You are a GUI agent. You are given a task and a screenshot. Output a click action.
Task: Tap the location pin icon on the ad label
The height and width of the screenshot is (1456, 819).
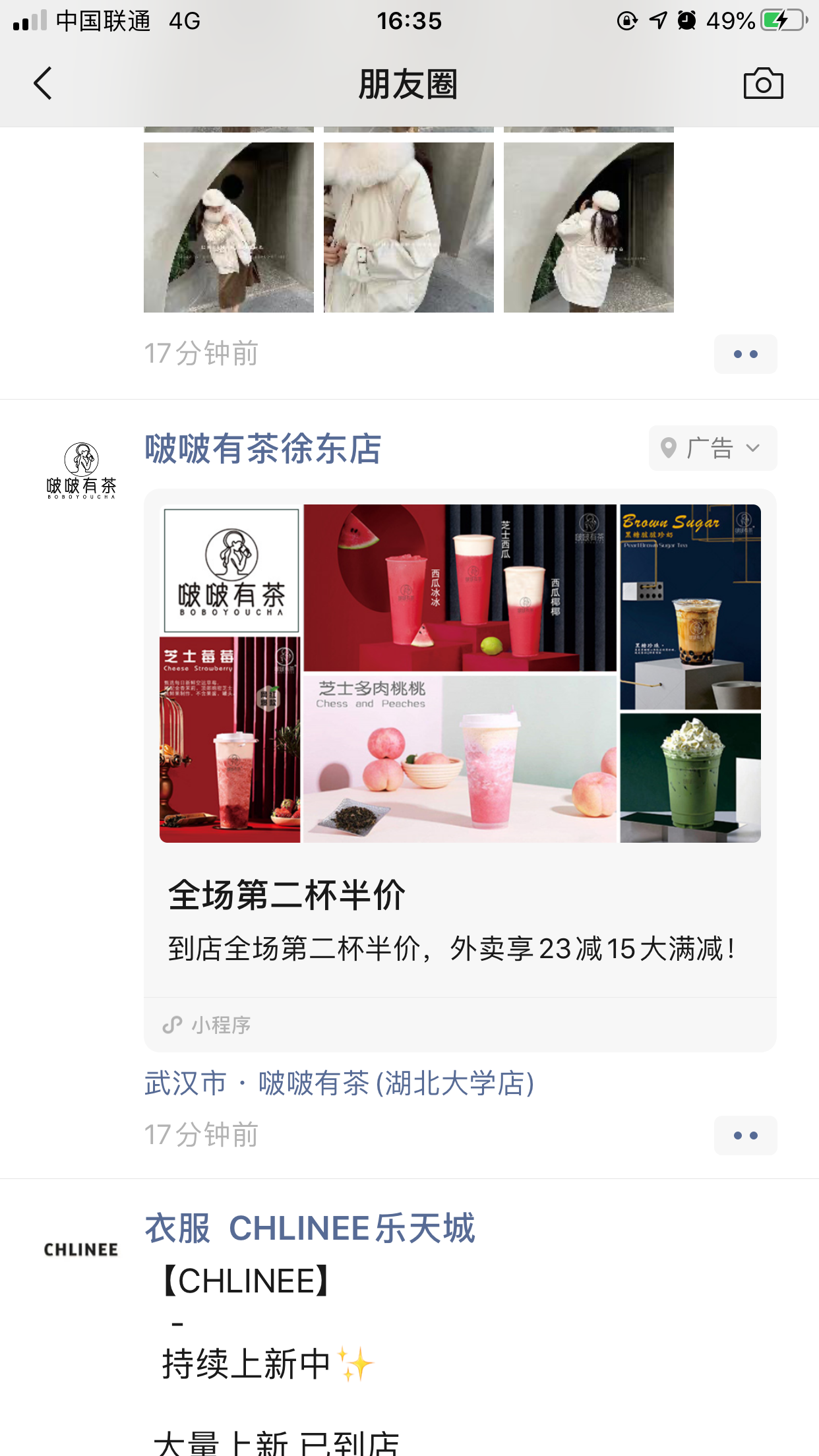670,448
